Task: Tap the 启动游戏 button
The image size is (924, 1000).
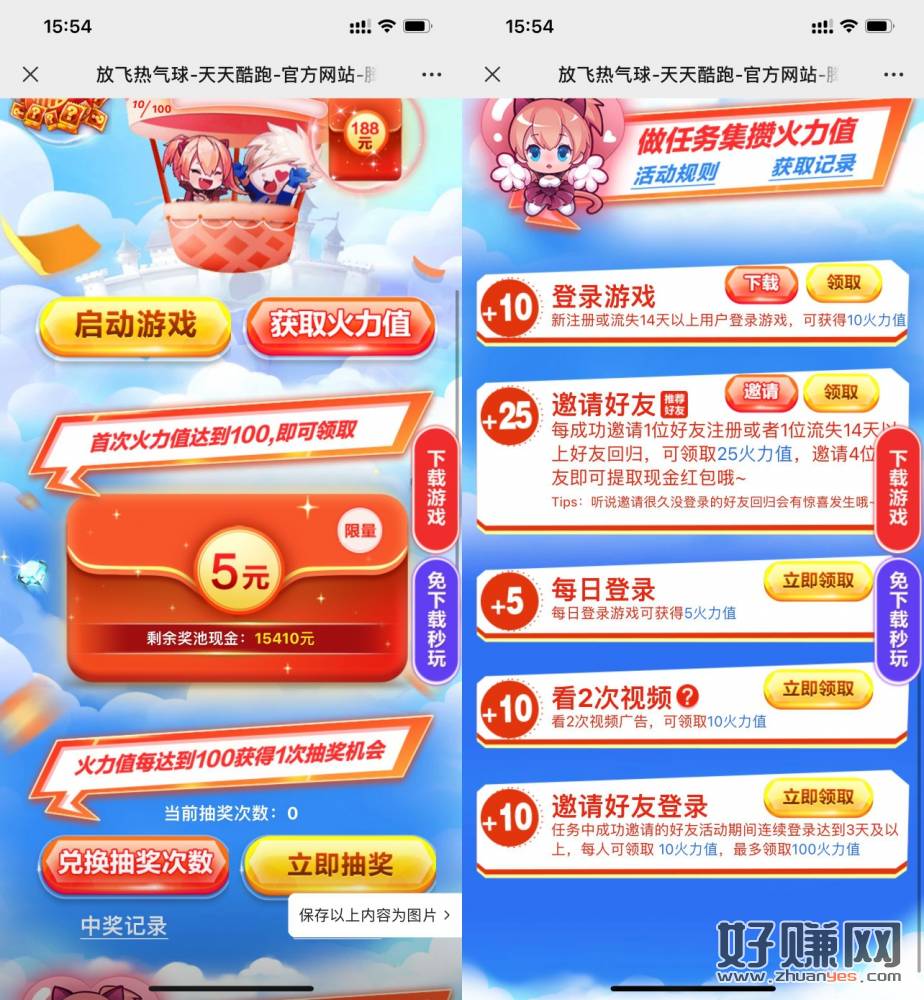Action: 135,325
